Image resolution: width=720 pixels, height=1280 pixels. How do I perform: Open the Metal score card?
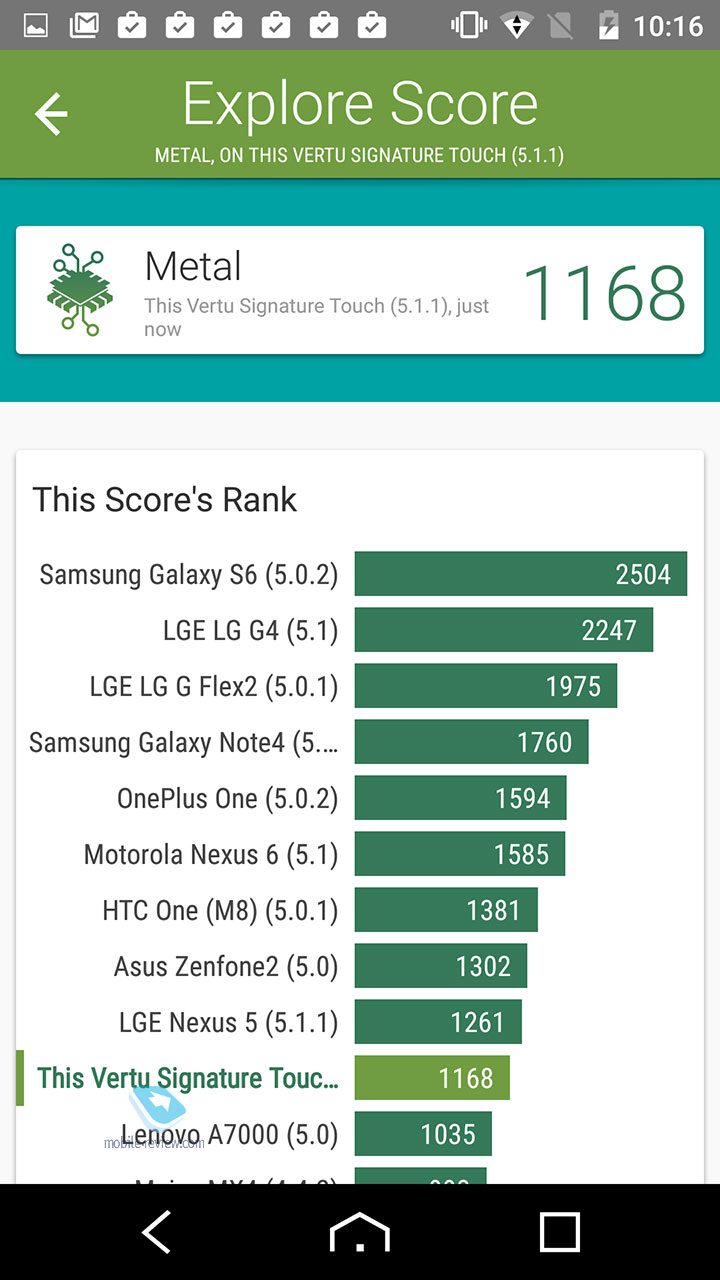pos(360,290)
